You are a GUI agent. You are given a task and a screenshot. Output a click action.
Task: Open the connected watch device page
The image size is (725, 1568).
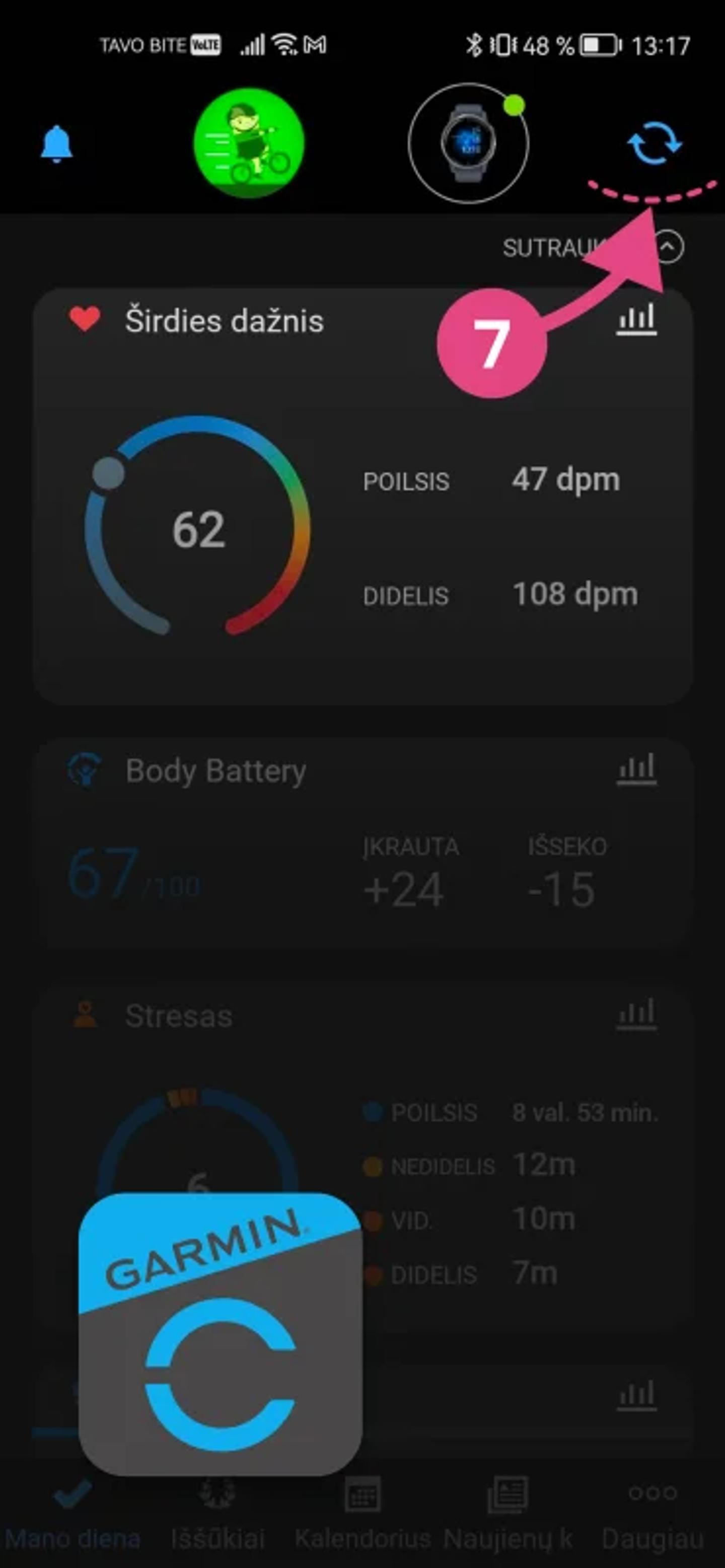point(468,144)
